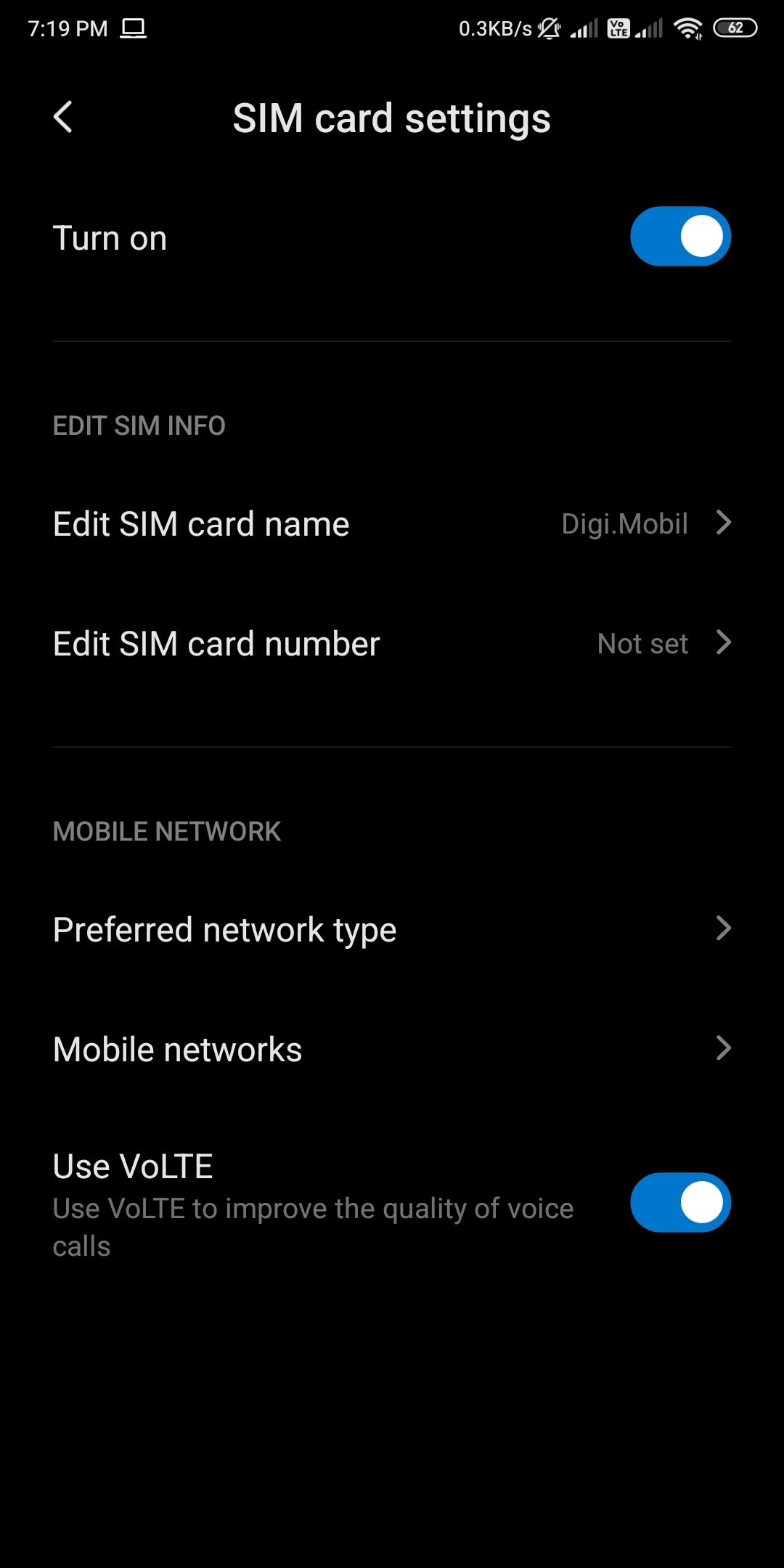Open Edit SIM card number
This screenshot has width=784, height=1568.
pyautogui.click(x=392, y=643)
